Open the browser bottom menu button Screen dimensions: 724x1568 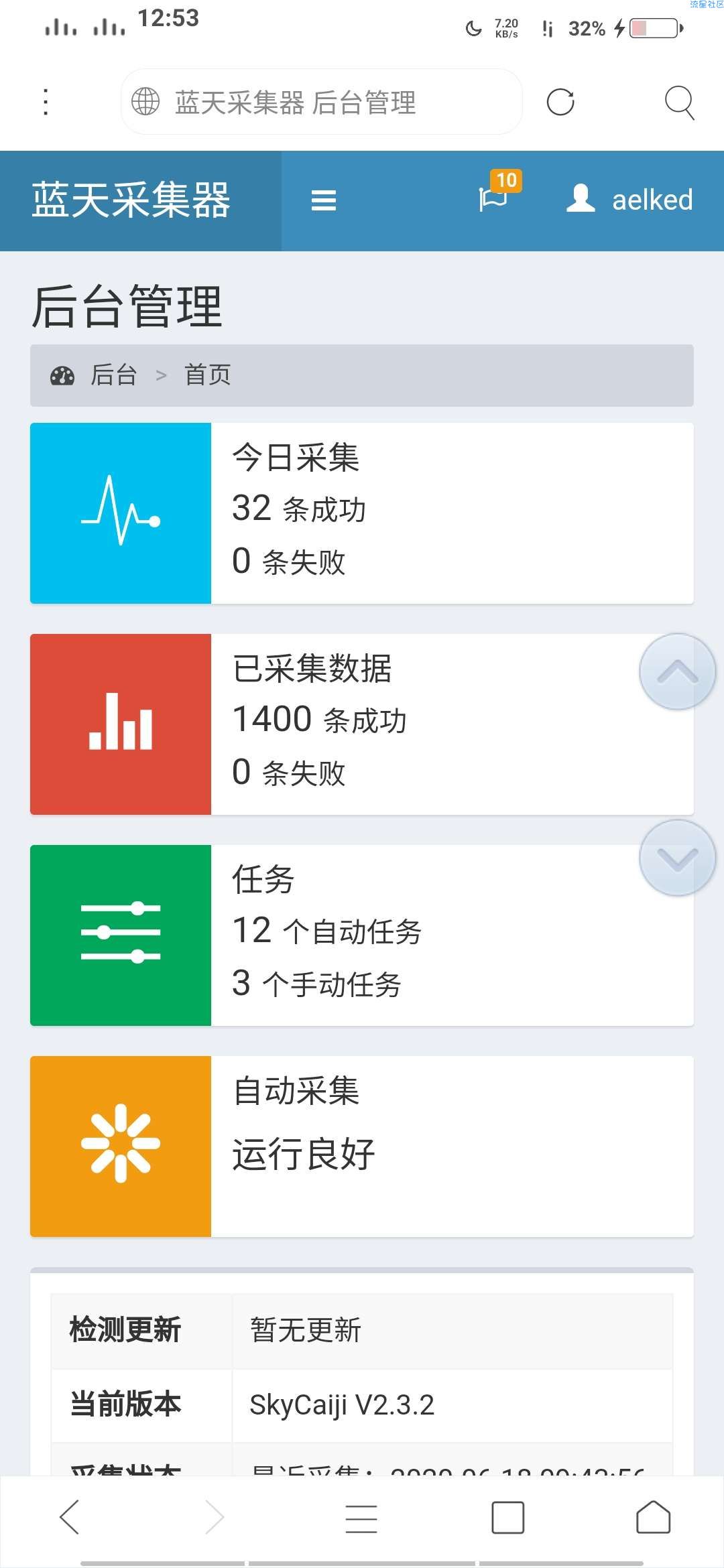click(361, 1518)
